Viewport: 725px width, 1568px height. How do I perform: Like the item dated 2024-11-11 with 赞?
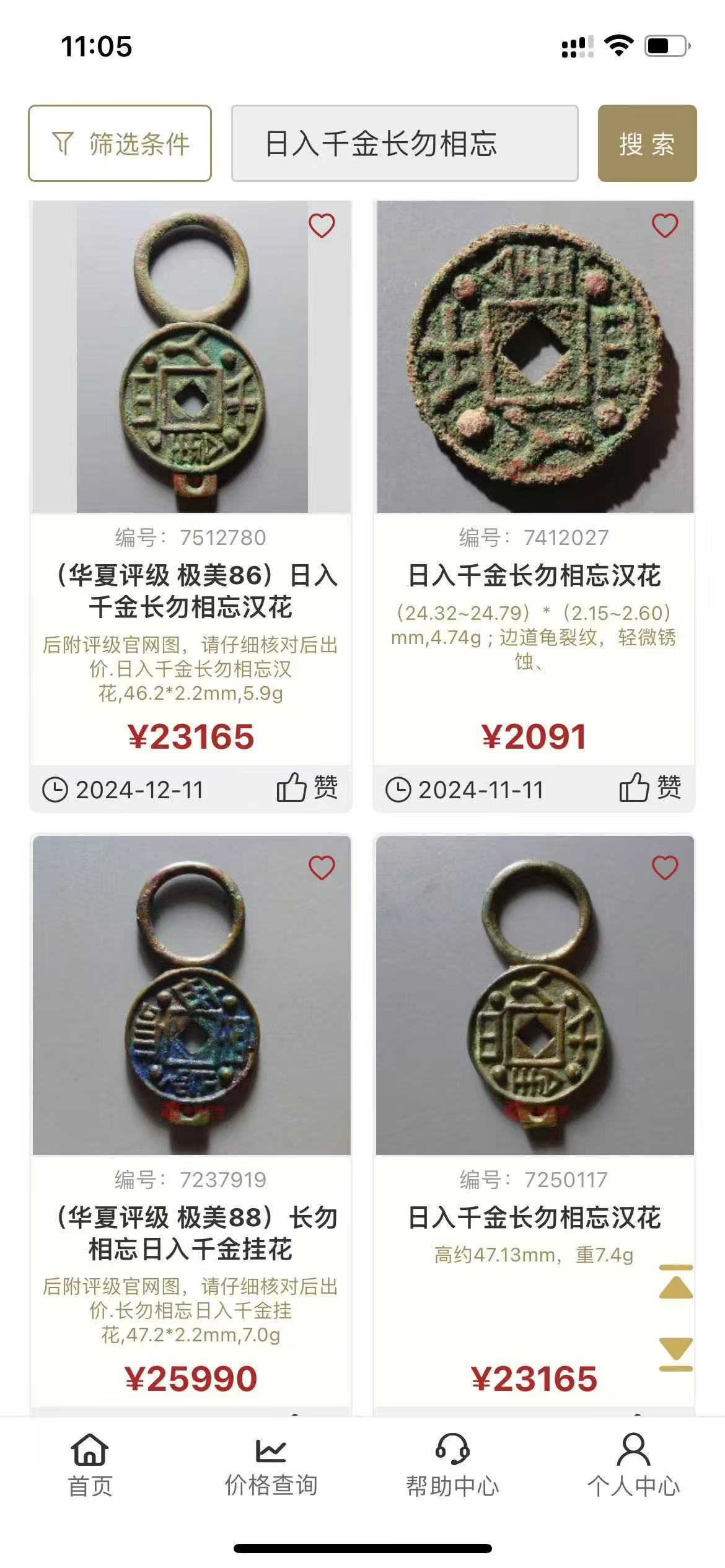651,788
